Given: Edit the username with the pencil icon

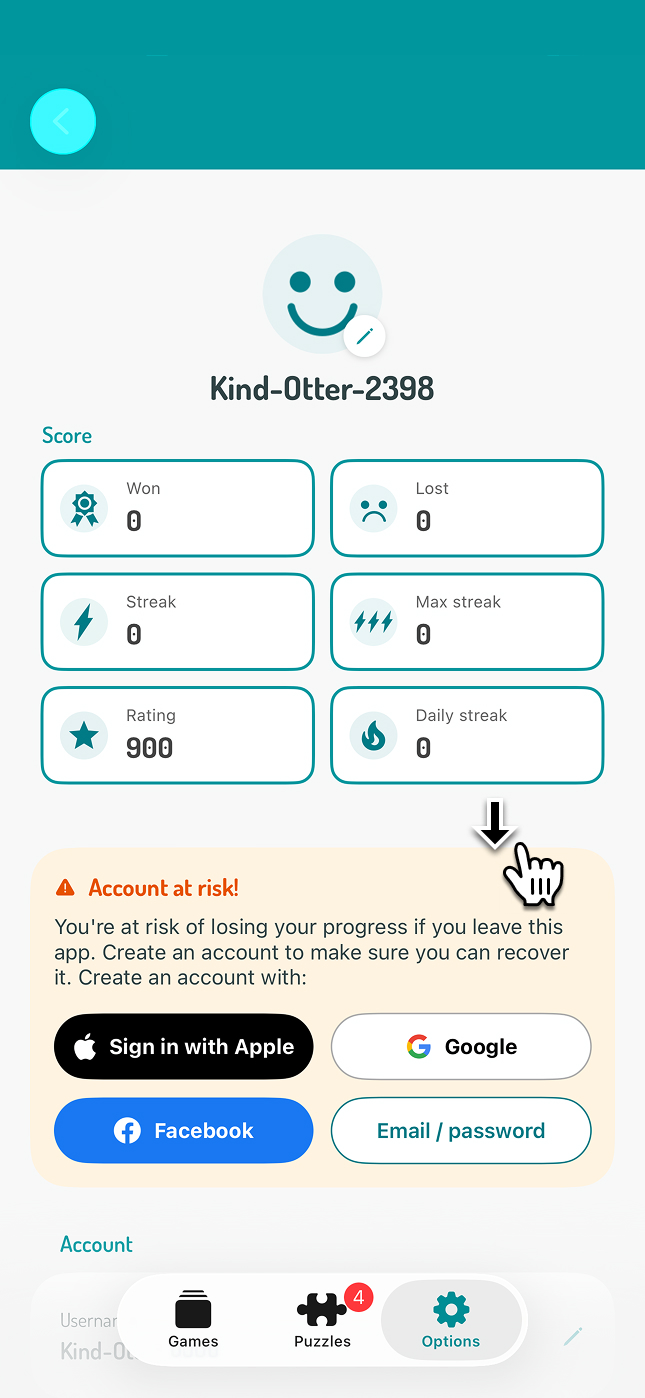Looking at the screenshot, I should (573, 1336).
